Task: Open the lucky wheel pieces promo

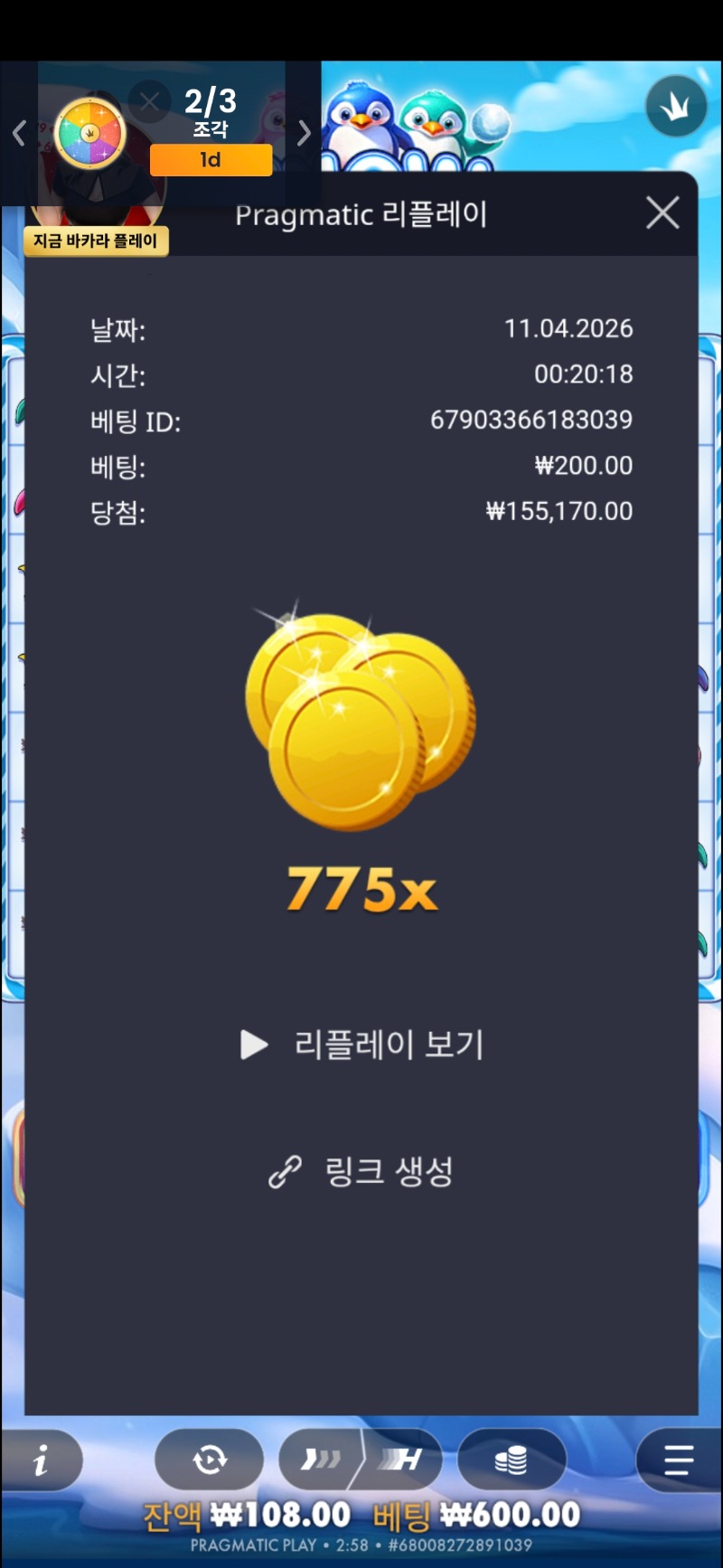Action: [89, 134]
